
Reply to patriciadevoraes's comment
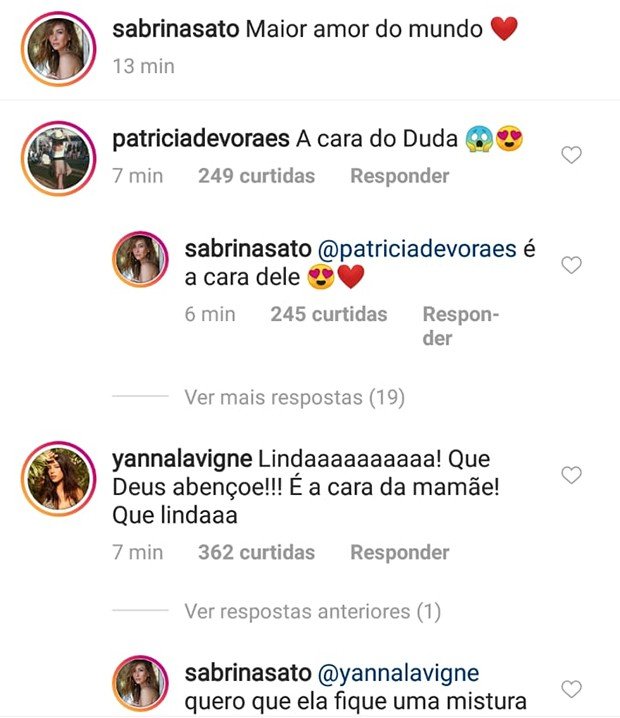(x=399, y=176)
